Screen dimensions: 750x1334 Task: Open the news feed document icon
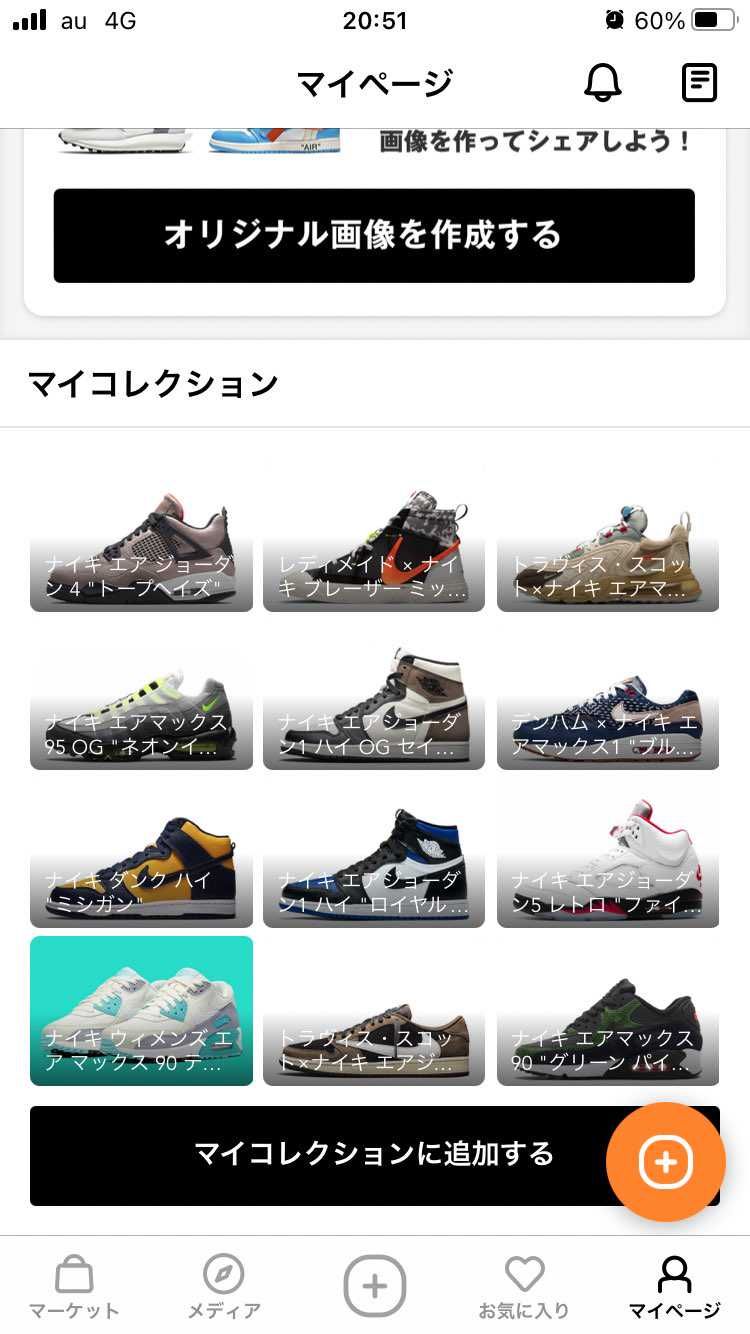pos(699,82)
